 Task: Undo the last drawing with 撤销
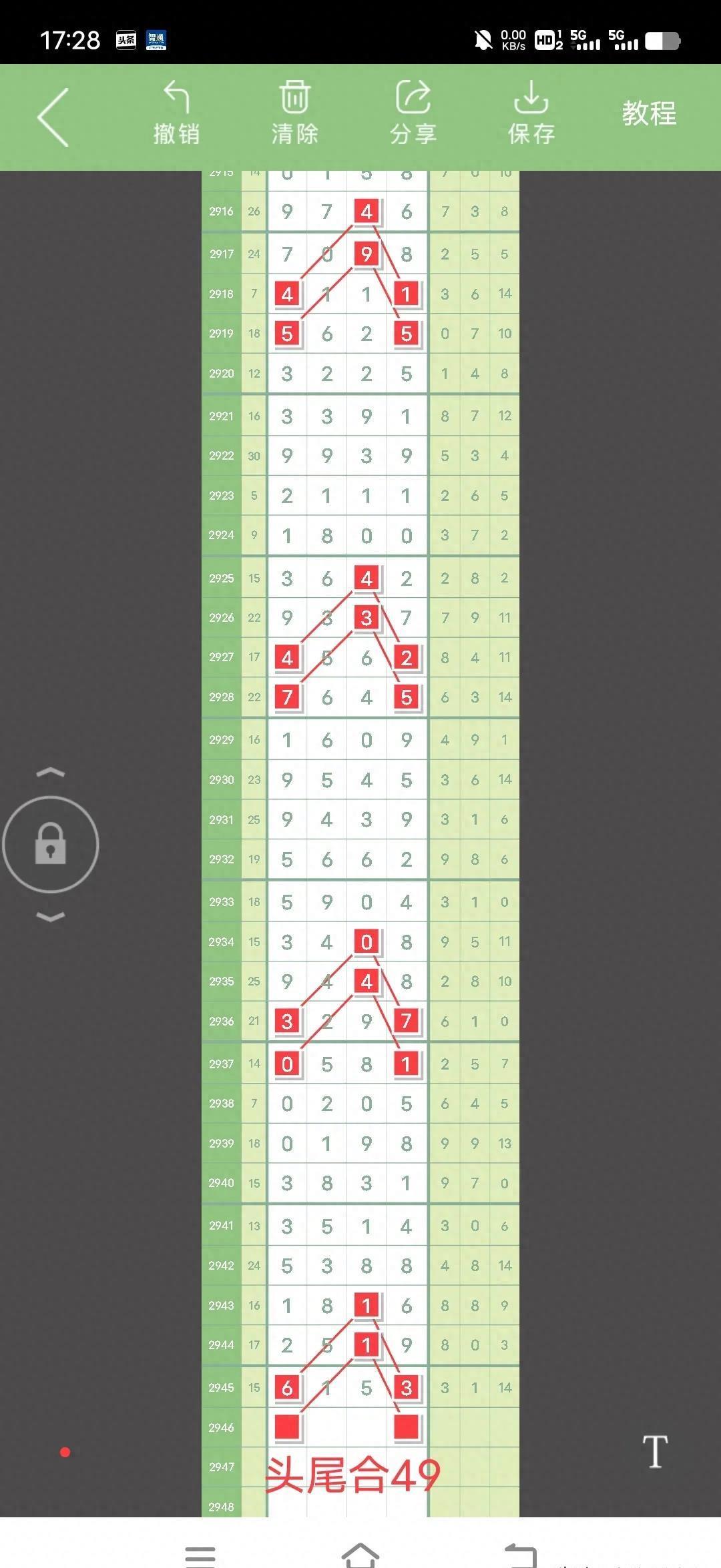[176, 113]
